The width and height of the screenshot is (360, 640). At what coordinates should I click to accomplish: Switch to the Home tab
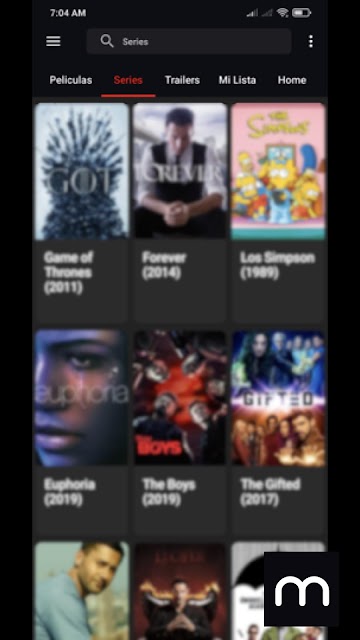coord(292,80)
